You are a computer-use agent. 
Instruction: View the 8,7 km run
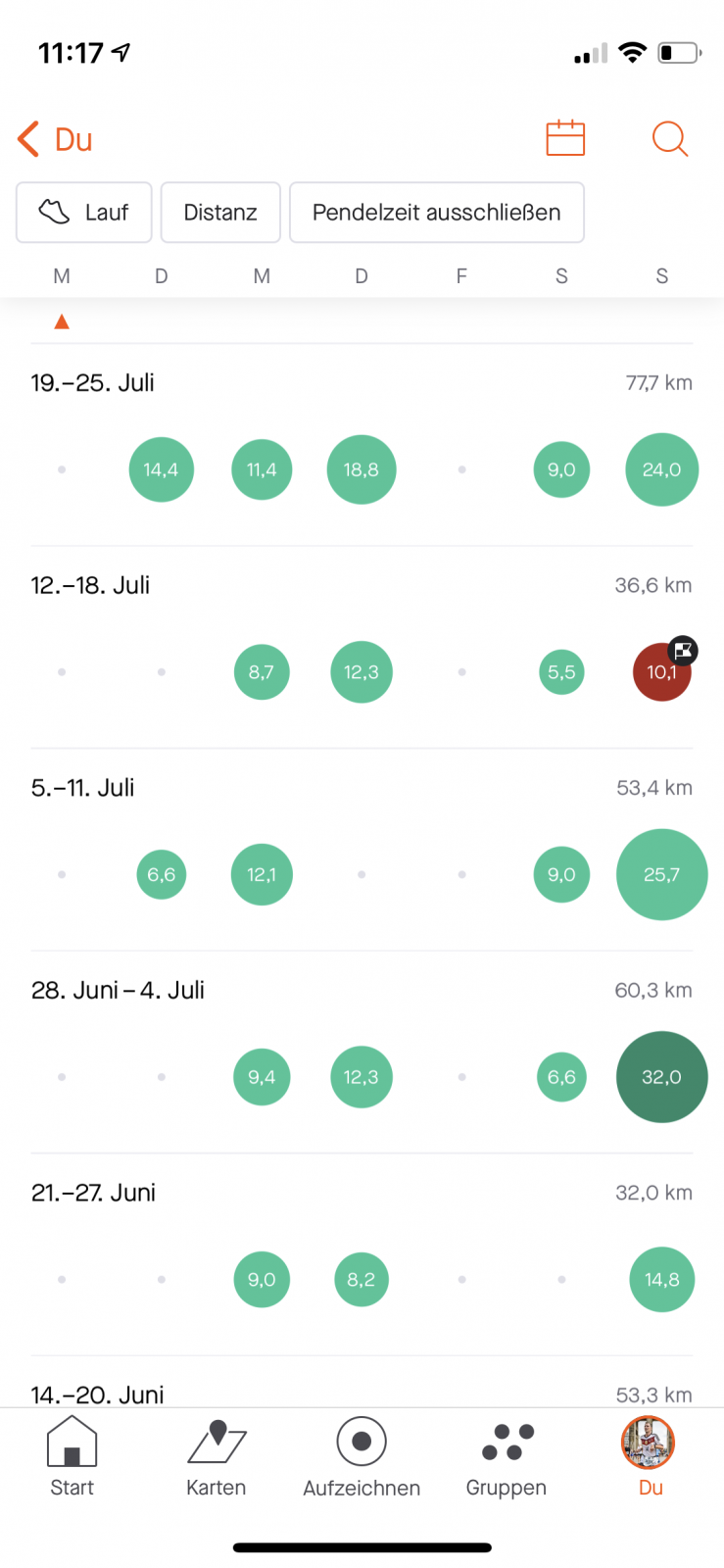point(262,672)
